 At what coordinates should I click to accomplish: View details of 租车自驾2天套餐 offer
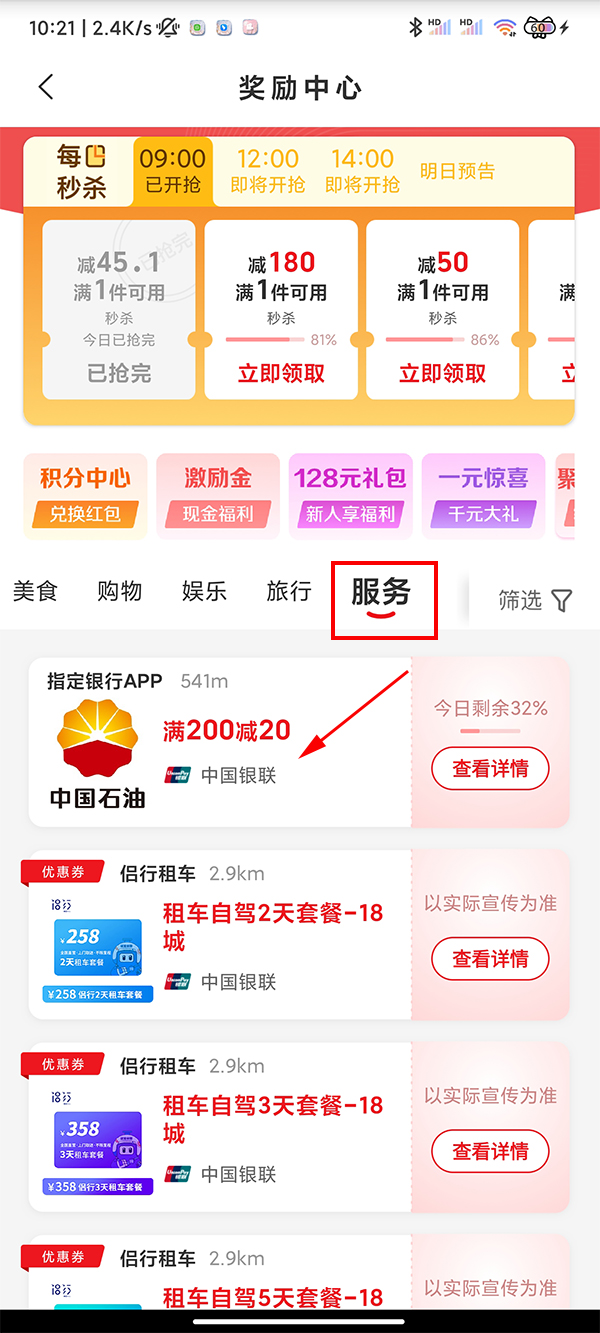click(x=490, y=959)
